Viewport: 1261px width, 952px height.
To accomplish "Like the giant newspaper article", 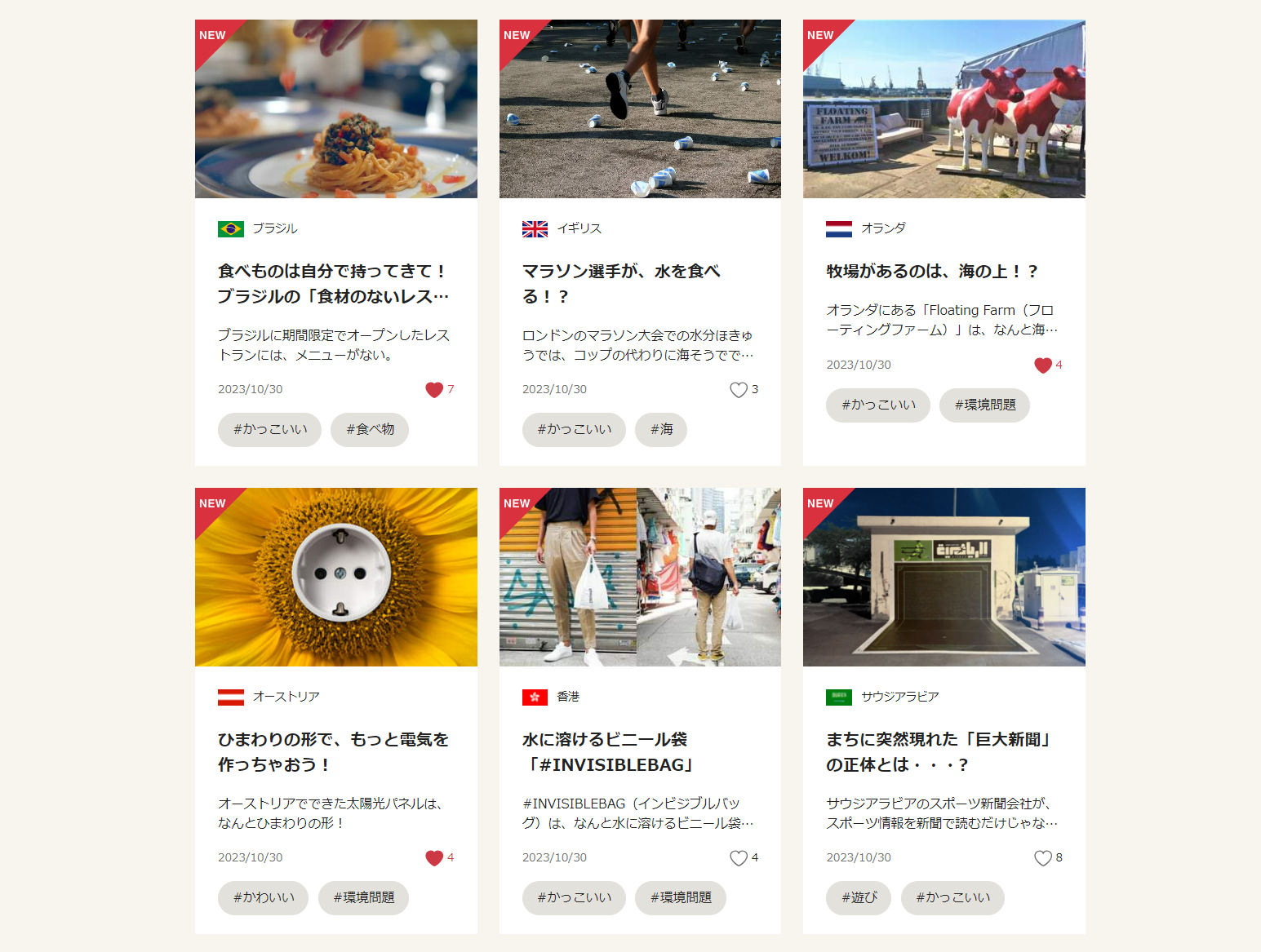I will coord(1042,858).
